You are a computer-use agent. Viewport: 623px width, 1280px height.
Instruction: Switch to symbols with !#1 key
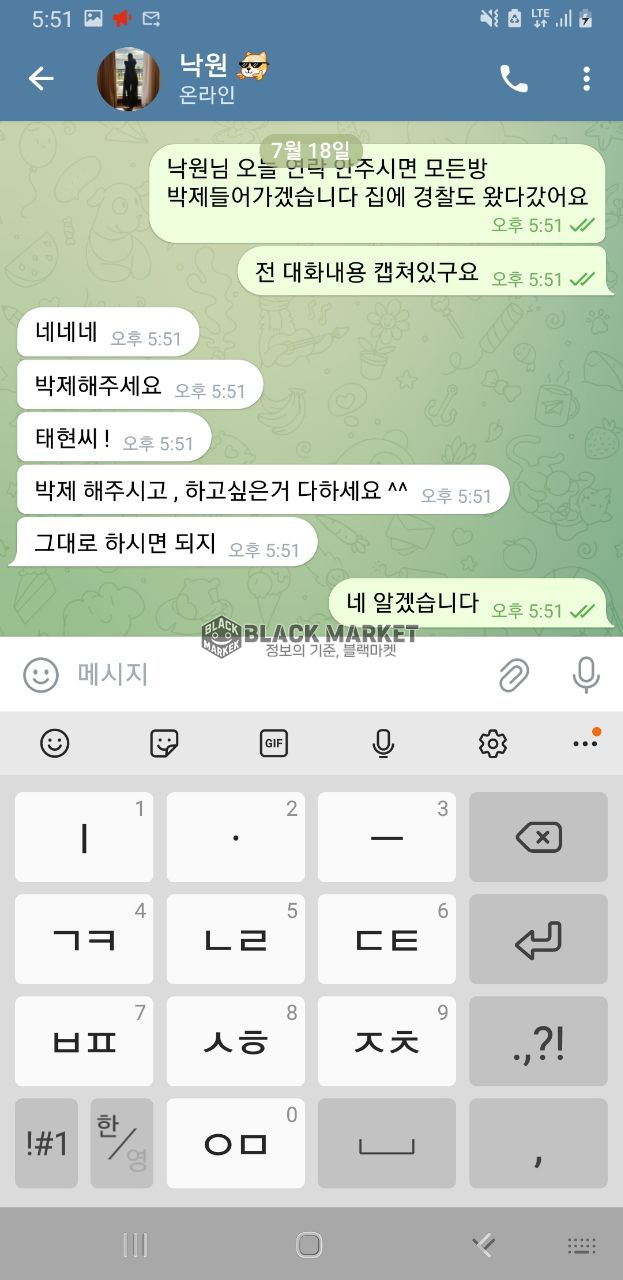[x=46, y=1143]
